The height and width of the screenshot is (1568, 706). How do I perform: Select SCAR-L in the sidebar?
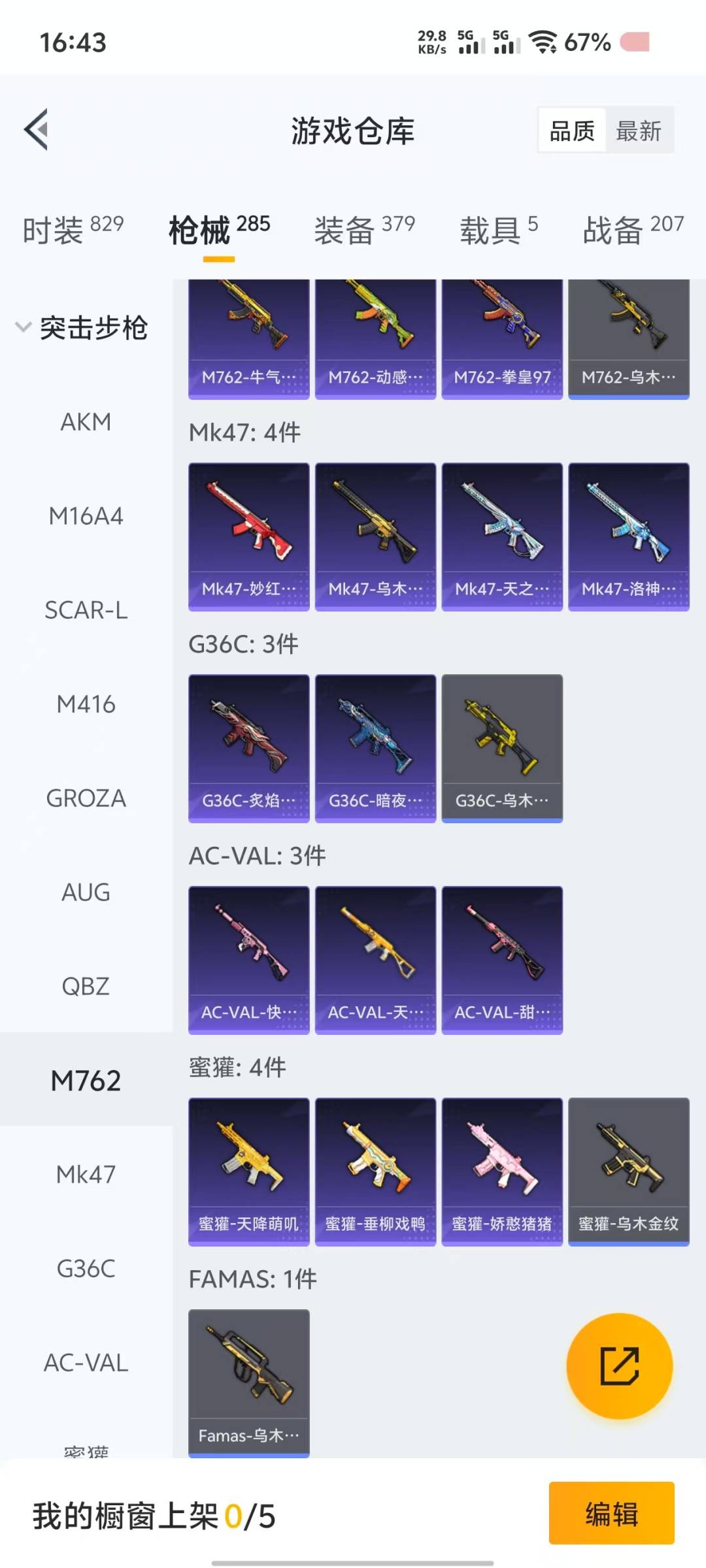point(86,610)
